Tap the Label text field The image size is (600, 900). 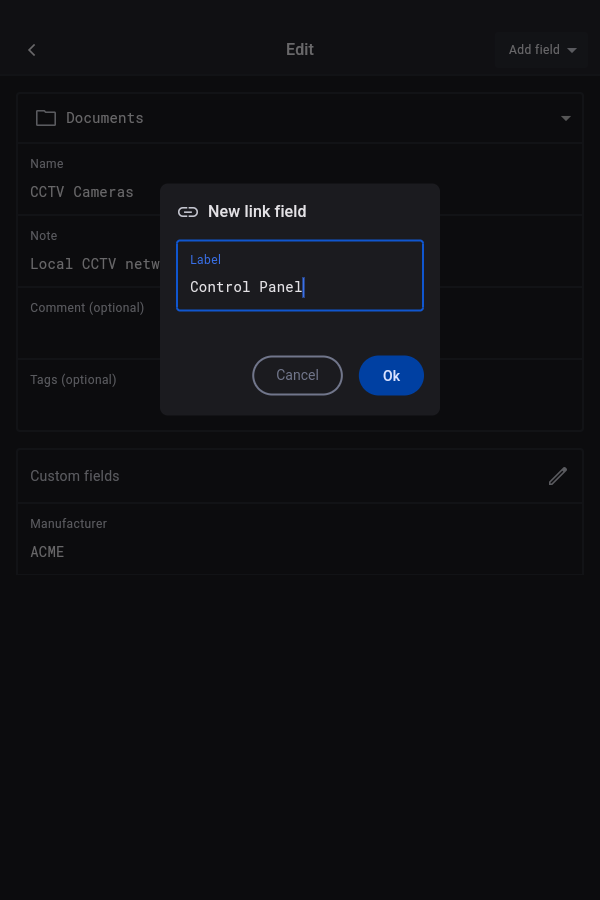tap(300, 276)
